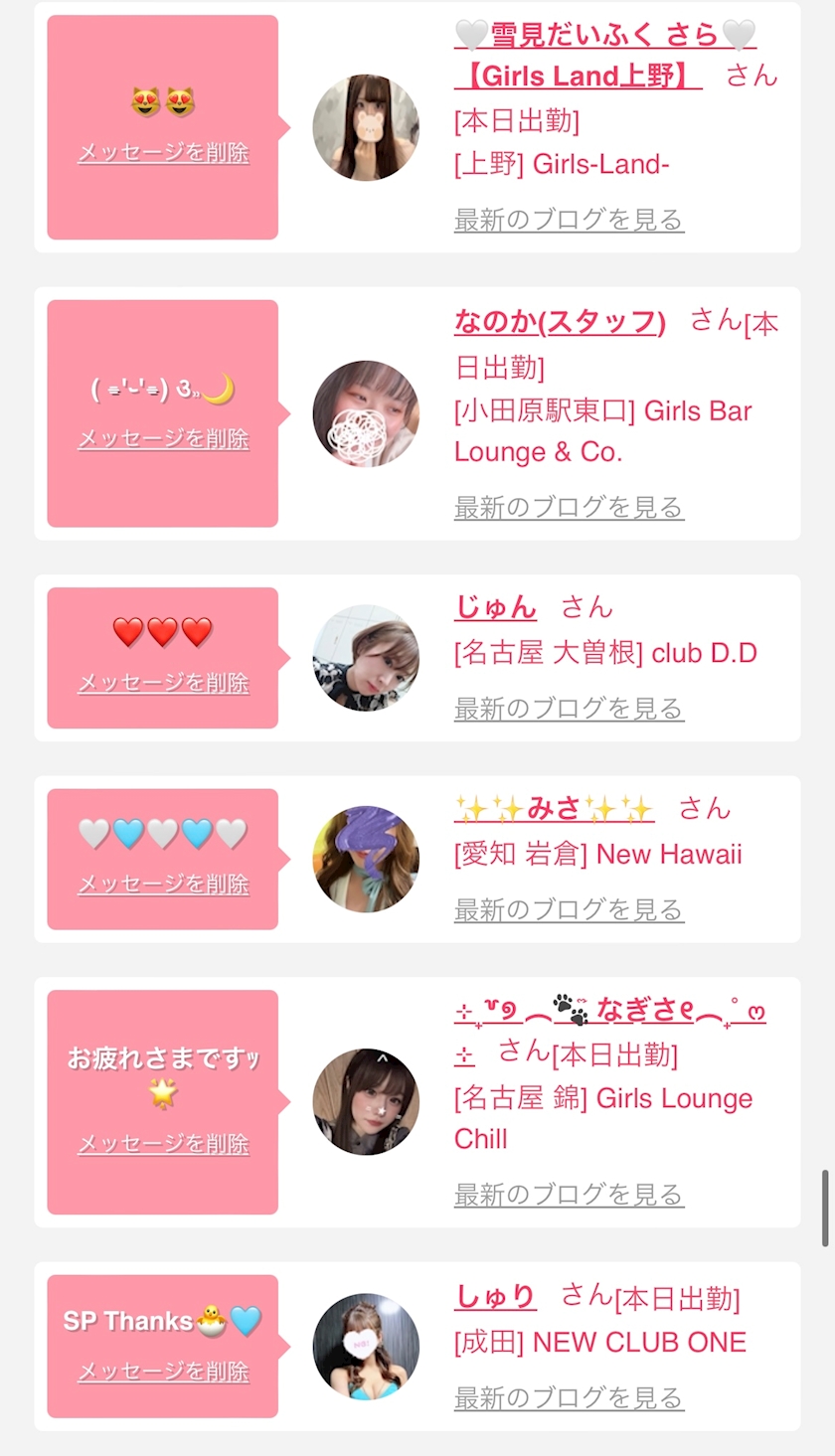
Task: Delete the SP Thanks message to しゅり
Action: 163,1373
